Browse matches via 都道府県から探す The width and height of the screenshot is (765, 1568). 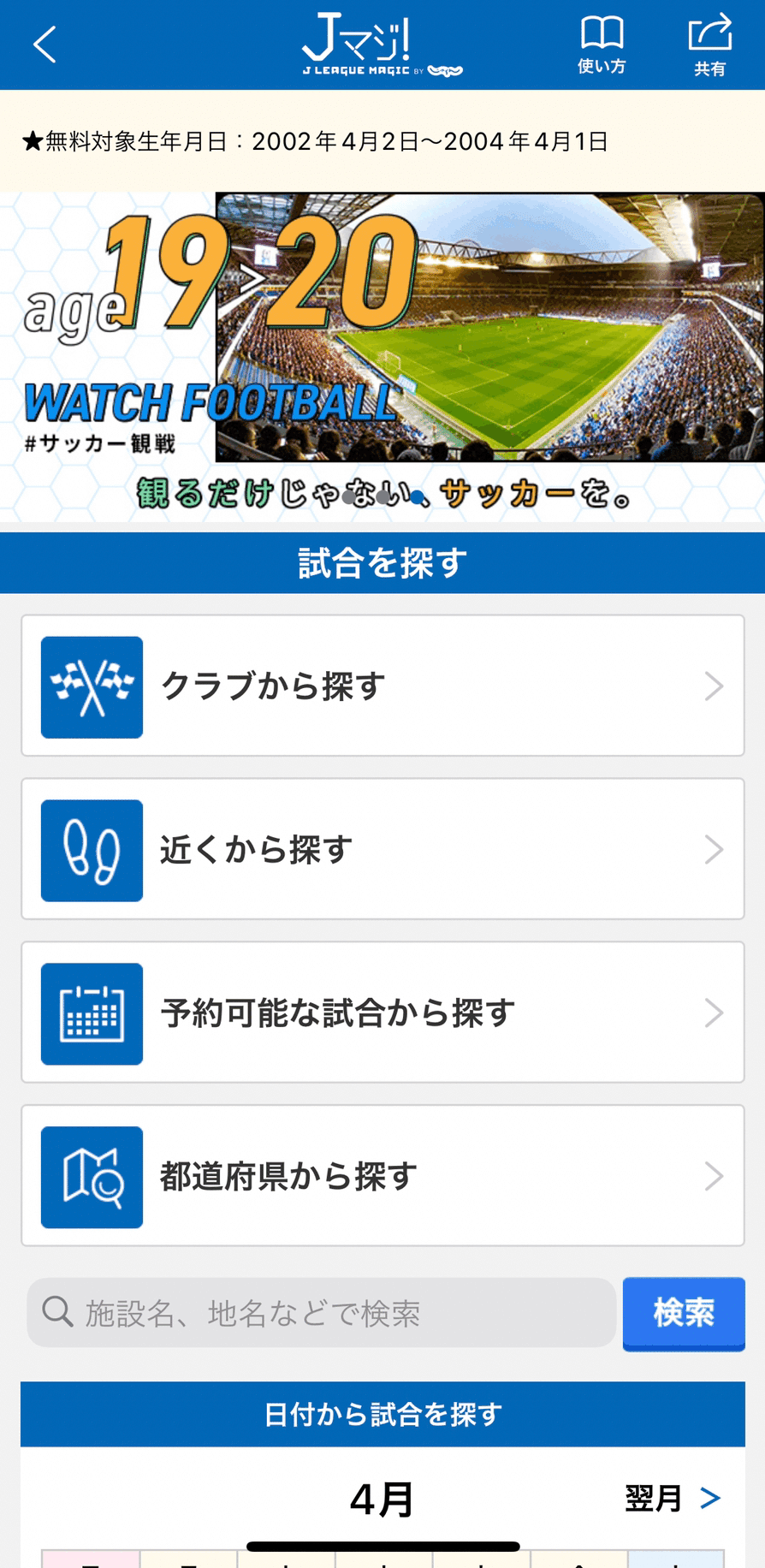pos(382,1176)
